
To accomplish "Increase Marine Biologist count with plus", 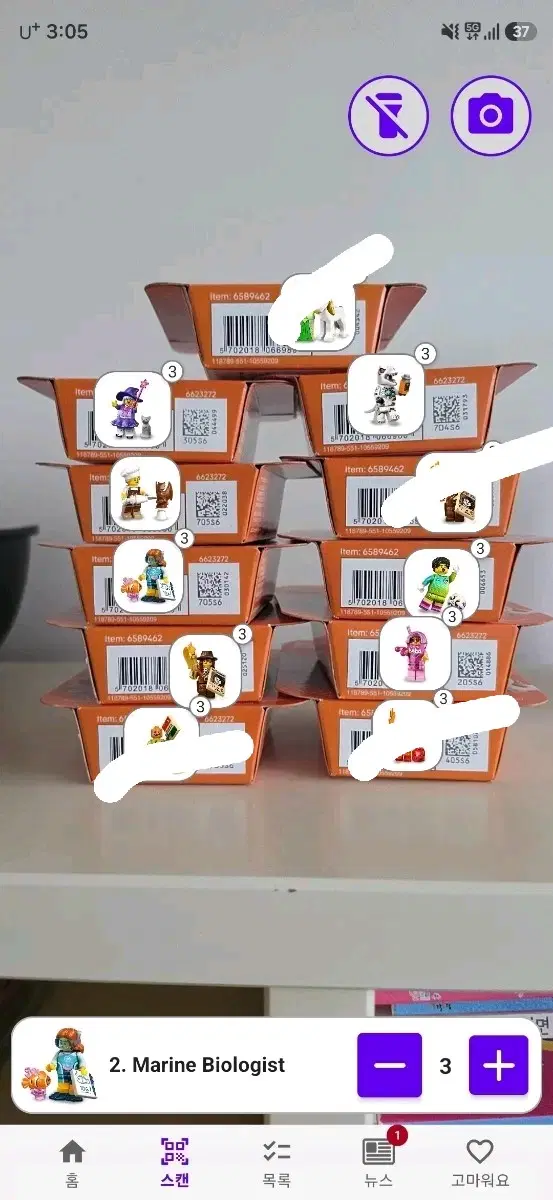I will coord(498,1065).
